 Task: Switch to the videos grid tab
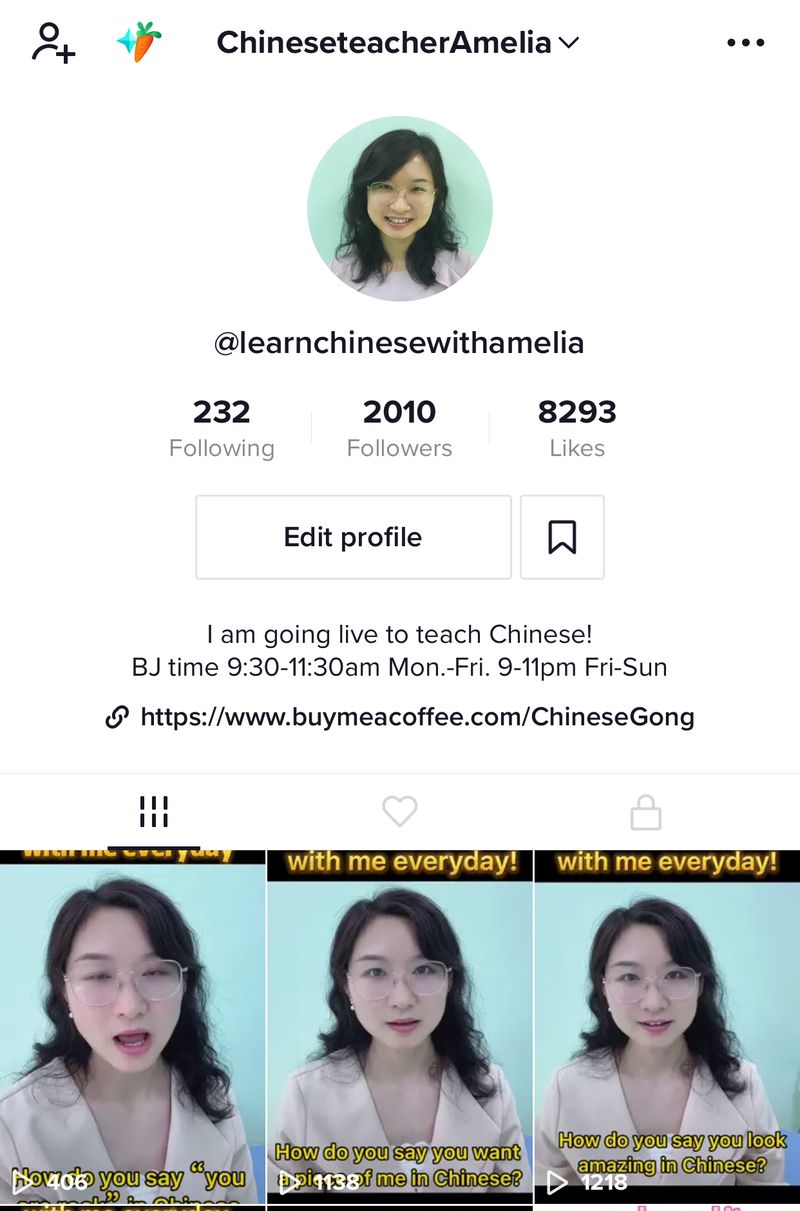pos(153,812)
